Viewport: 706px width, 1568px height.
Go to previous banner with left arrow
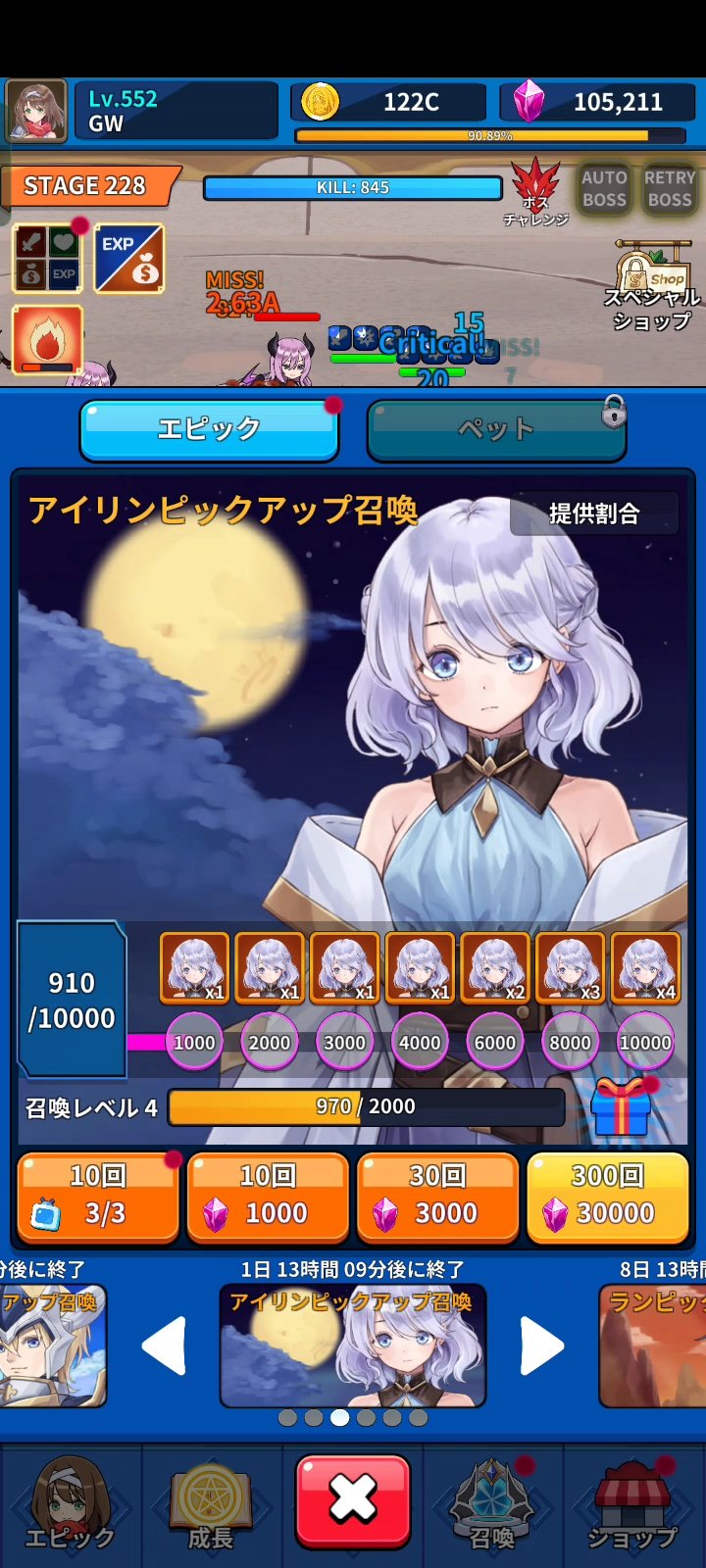[164, 1347]
